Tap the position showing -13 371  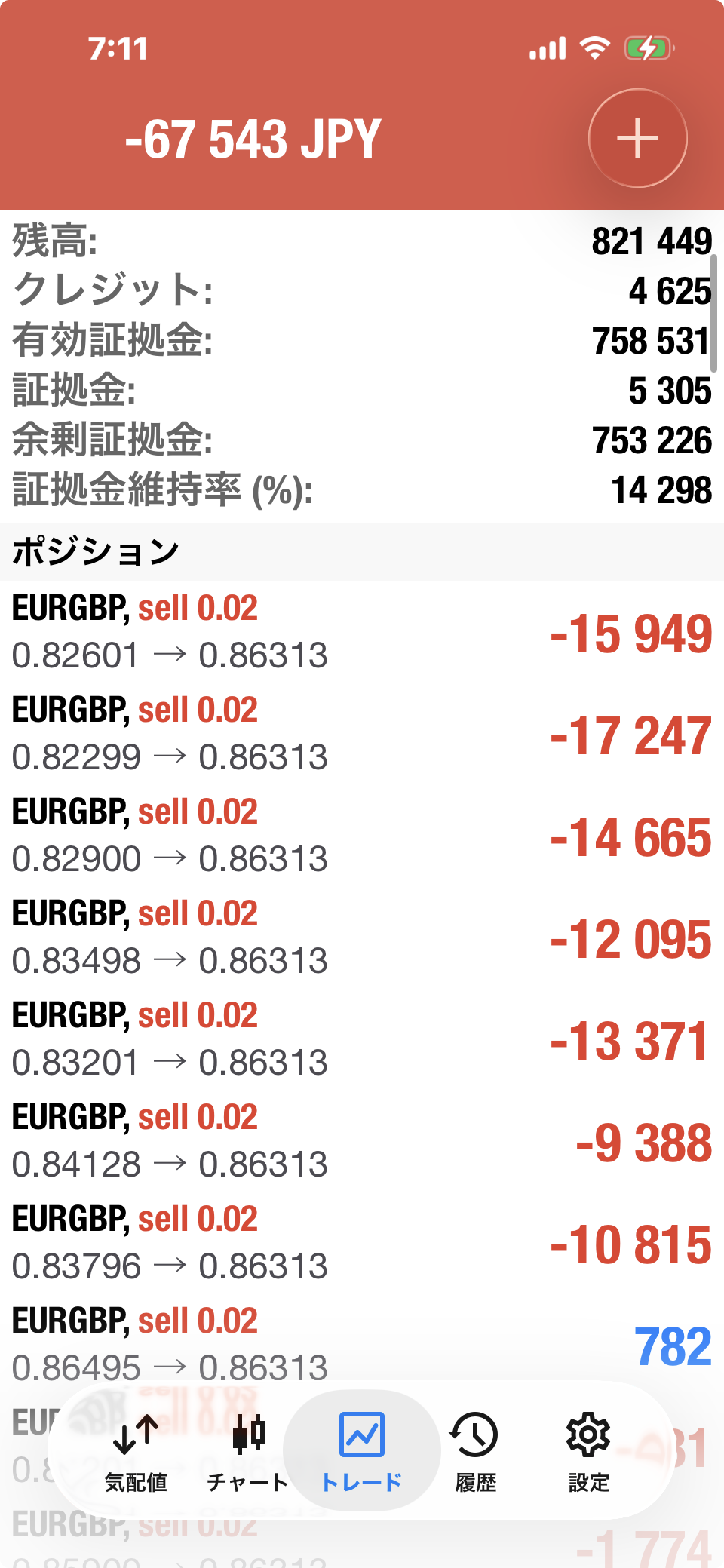(362, 1039)
